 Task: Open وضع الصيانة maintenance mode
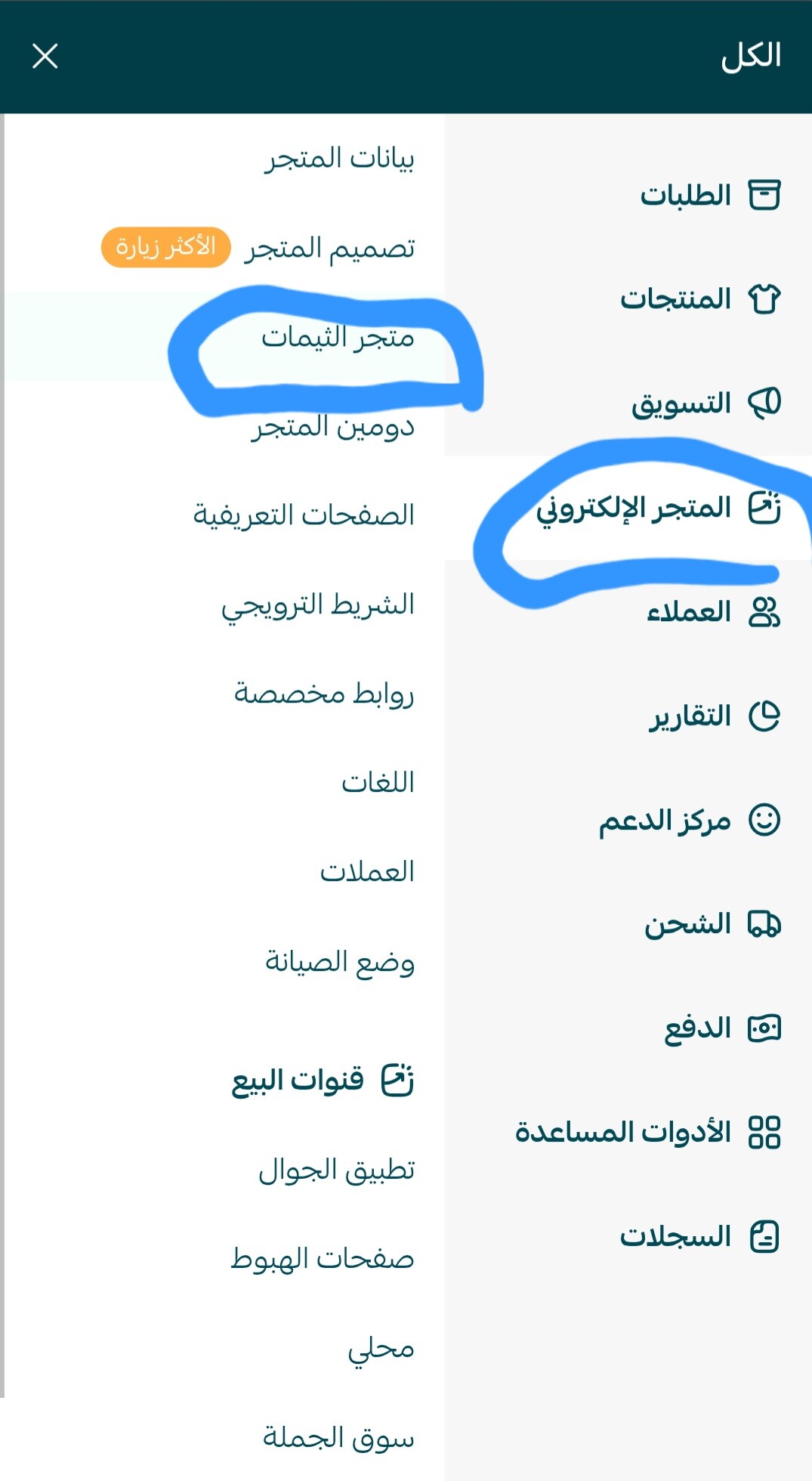click(339, 962)
